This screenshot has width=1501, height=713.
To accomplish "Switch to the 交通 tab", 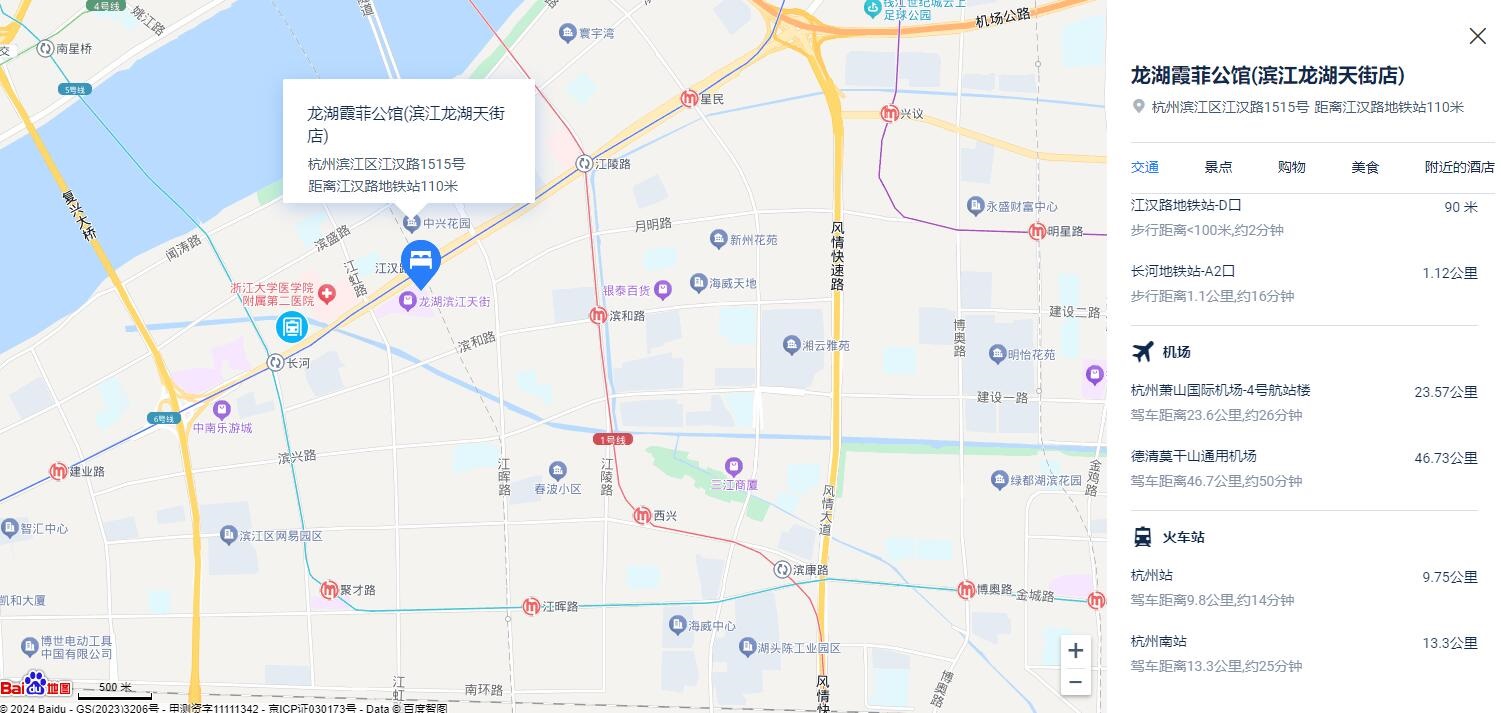I will [x=1145, y=167].
